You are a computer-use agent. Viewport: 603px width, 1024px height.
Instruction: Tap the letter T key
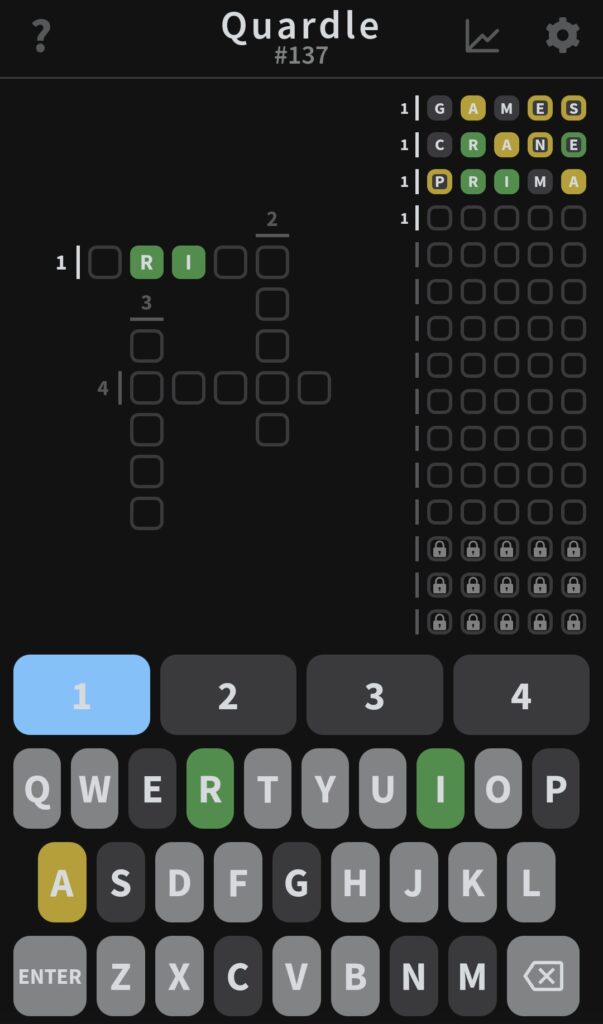(268, 789)
